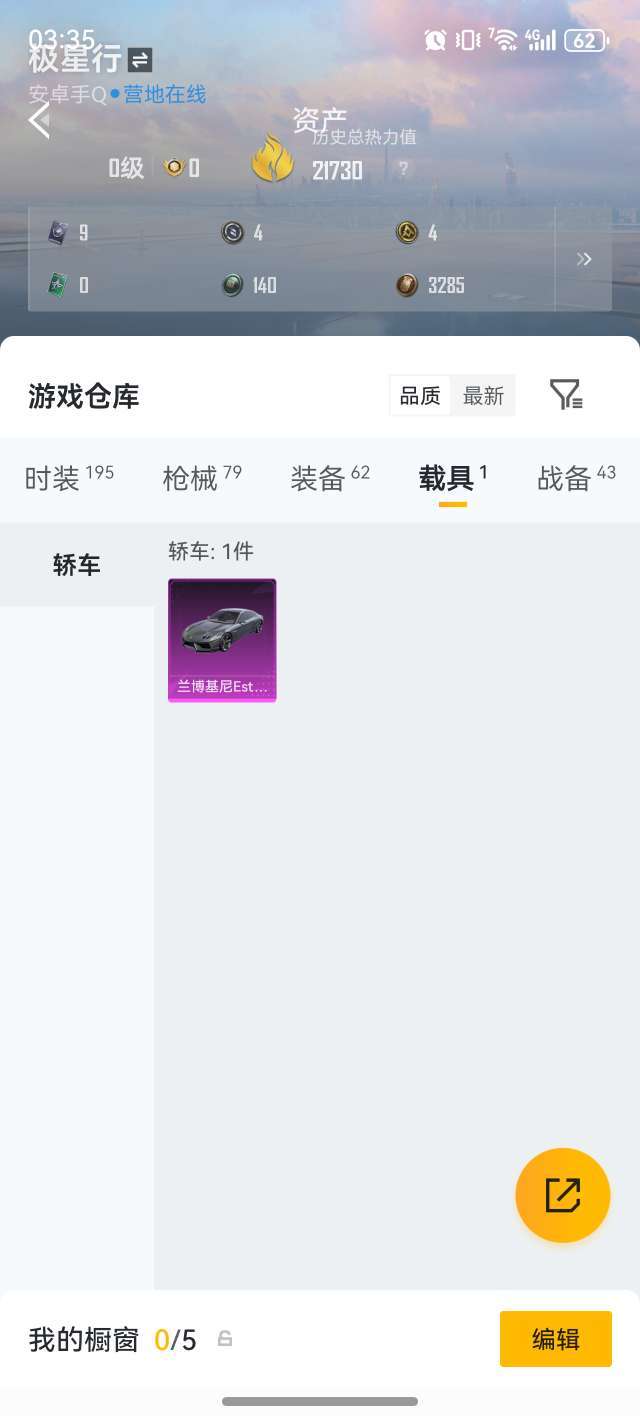
Task: Open the filter icon in 游戏仓库
Action: tap(566, 395)
